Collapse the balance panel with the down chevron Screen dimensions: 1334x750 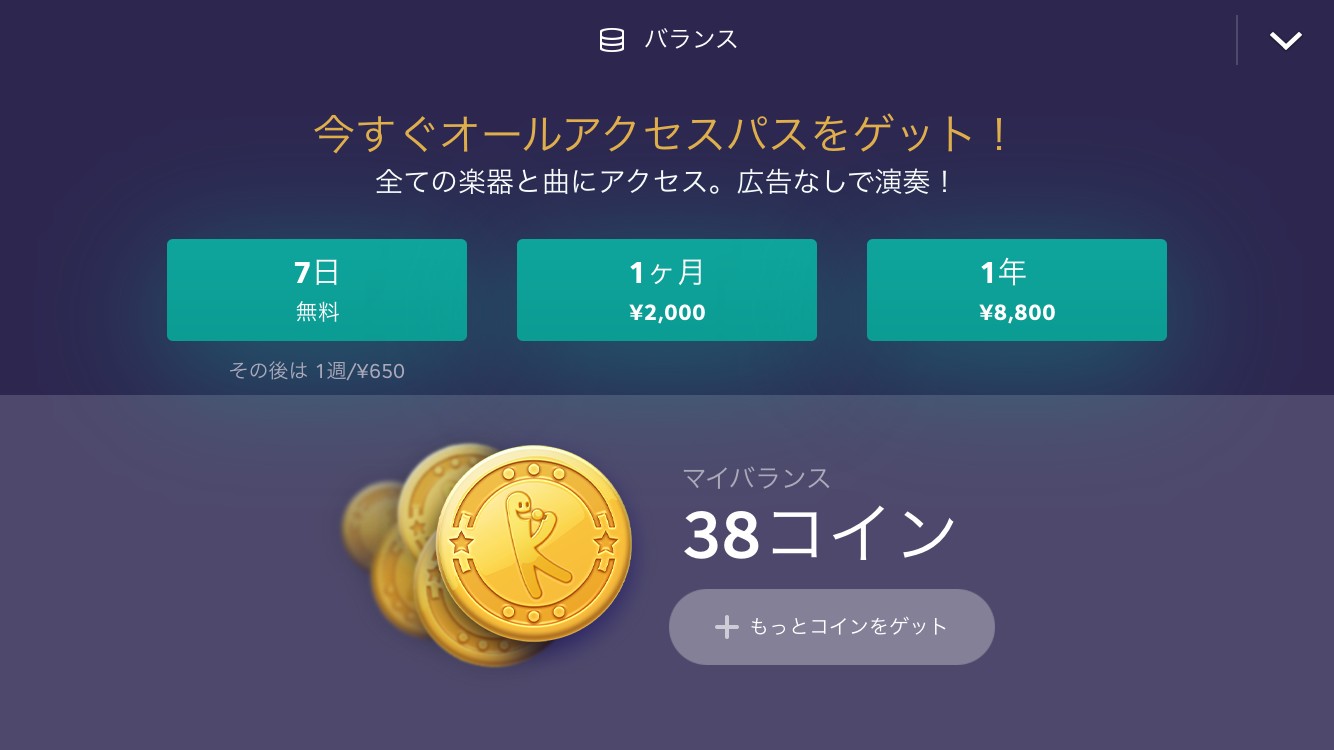pyautogui.click(x=1285, y=40)
